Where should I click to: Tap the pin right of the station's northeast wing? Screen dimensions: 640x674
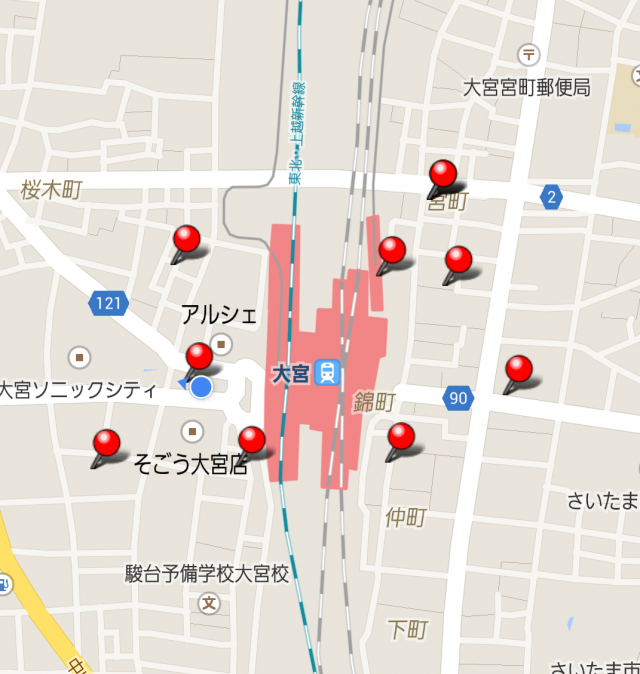tap(458, 261)
